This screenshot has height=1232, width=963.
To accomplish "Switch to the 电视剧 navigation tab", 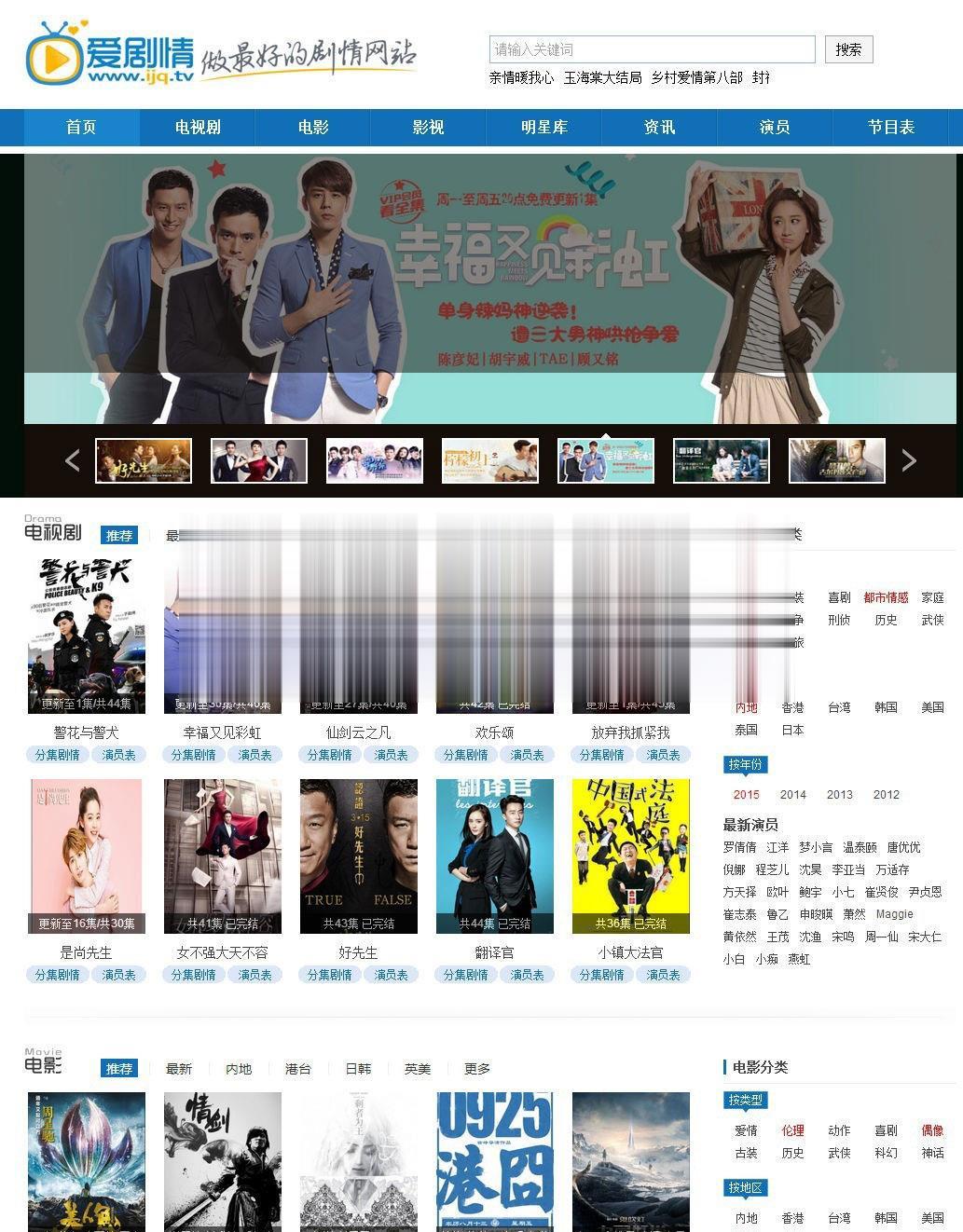I will pyautogui.click(x=198, y=127).
